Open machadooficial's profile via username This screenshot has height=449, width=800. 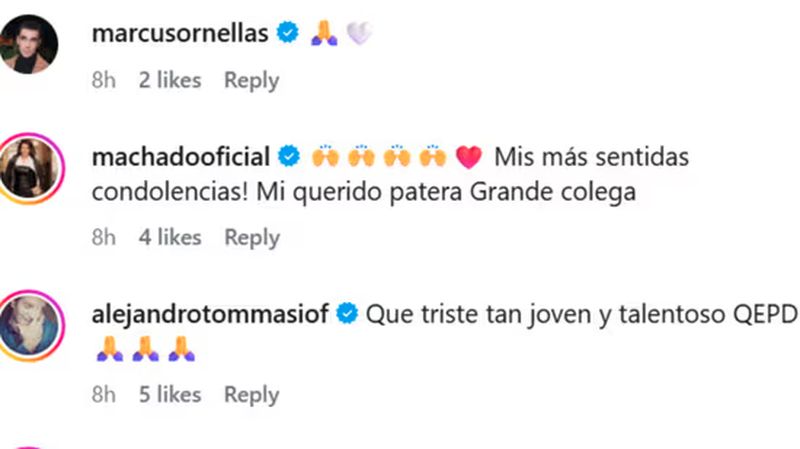tap(181, 157)
